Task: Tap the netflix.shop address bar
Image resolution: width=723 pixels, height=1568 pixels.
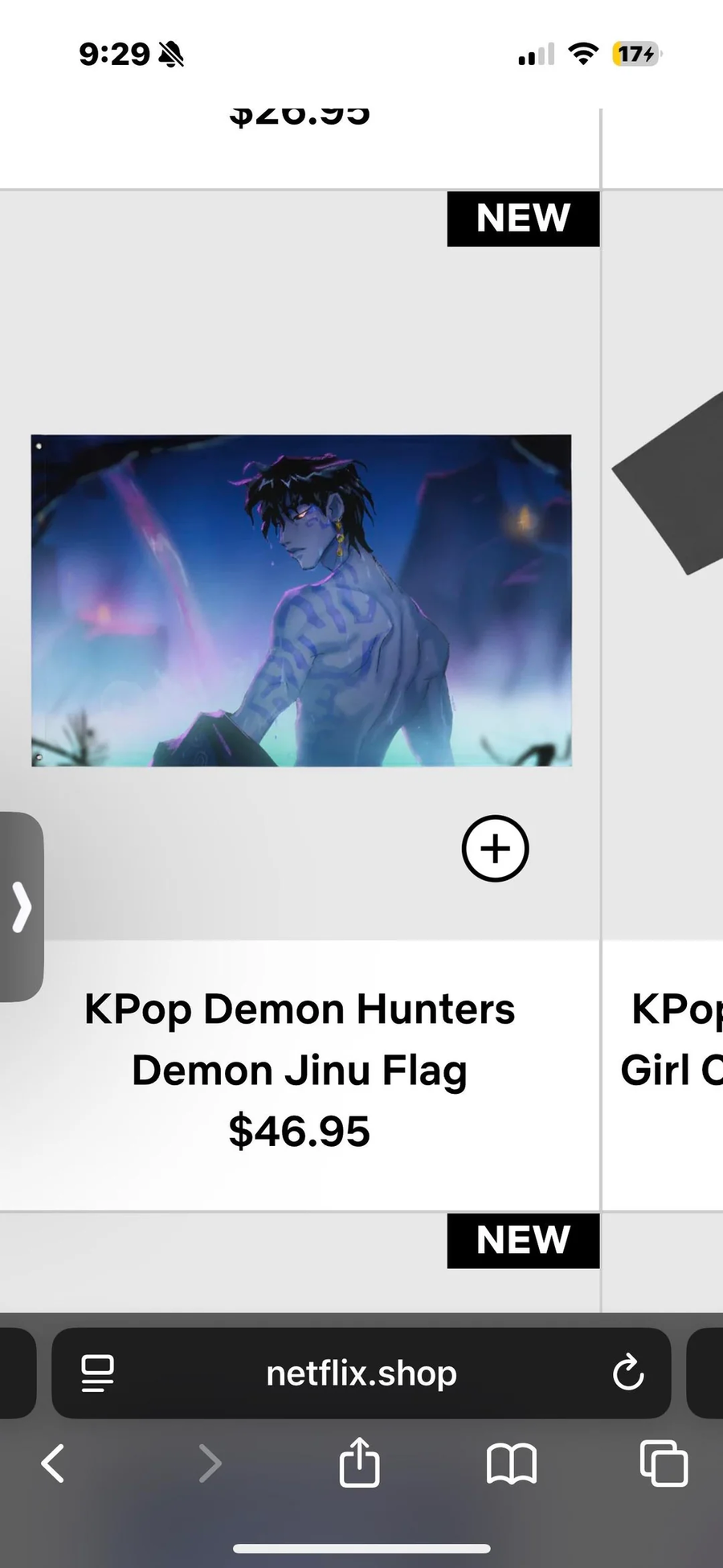Action: [361, 1373]
